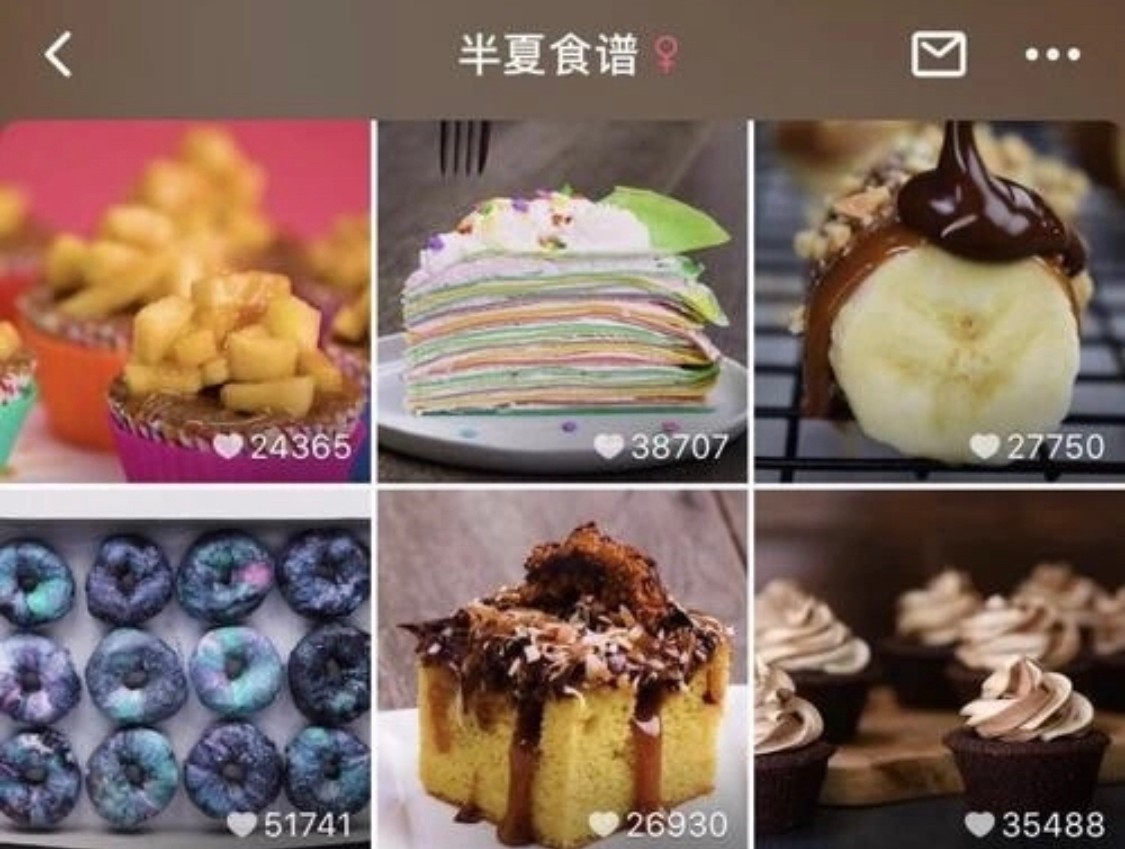Open the three-dot overflow menu
The height and width of the screenshot is (849, 1125).
(x=1052, y=55)
